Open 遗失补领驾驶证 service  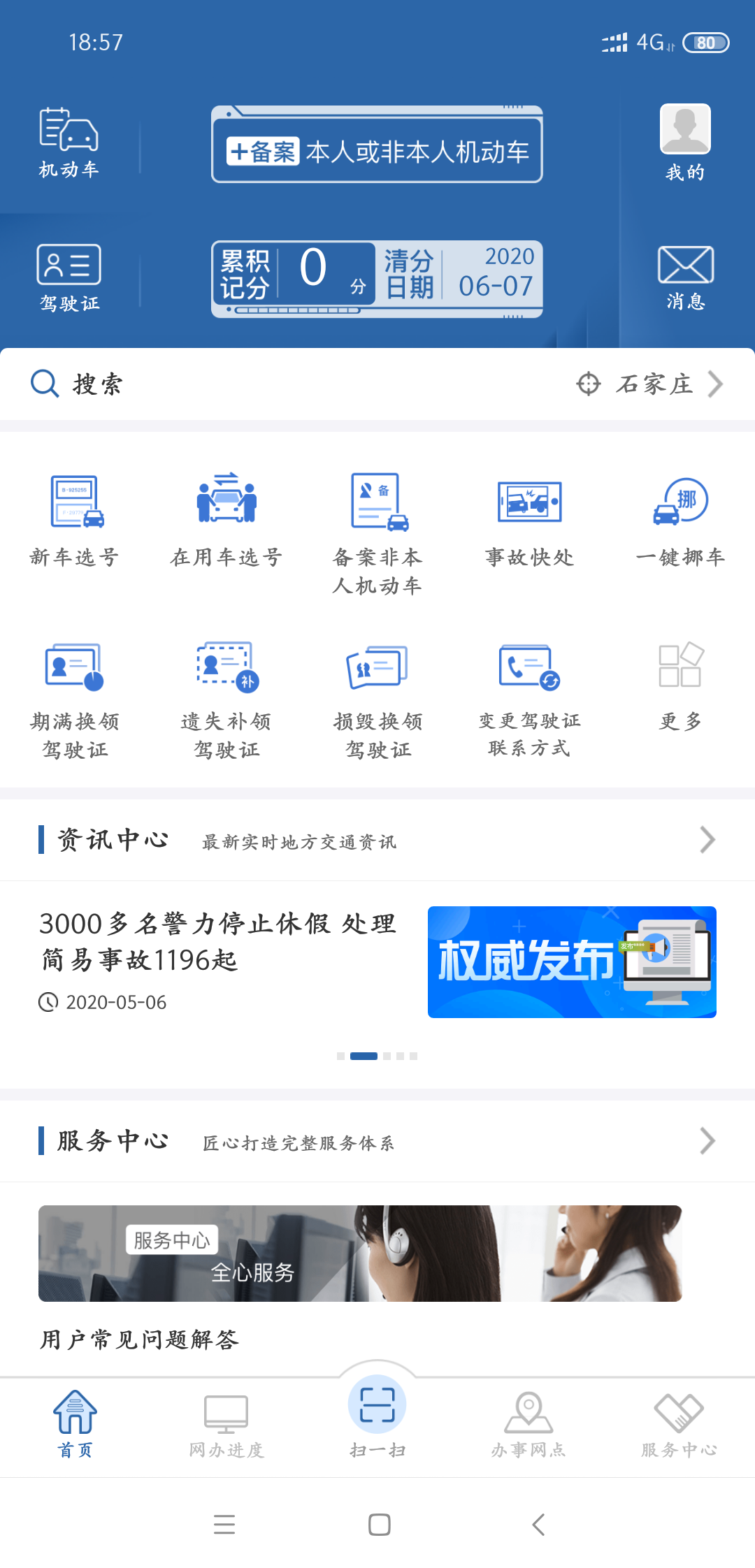[x=226, y=699]
